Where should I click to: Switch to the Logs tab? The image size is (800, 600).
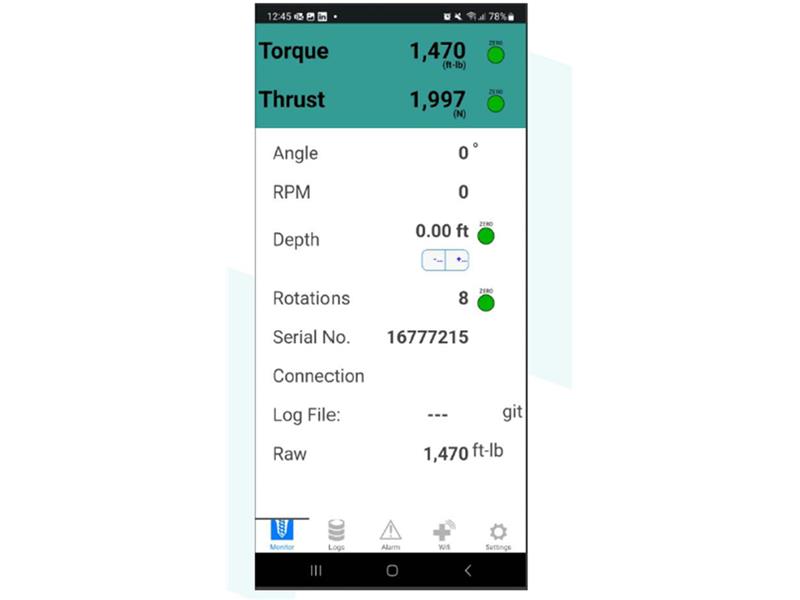tap(337, 535)
